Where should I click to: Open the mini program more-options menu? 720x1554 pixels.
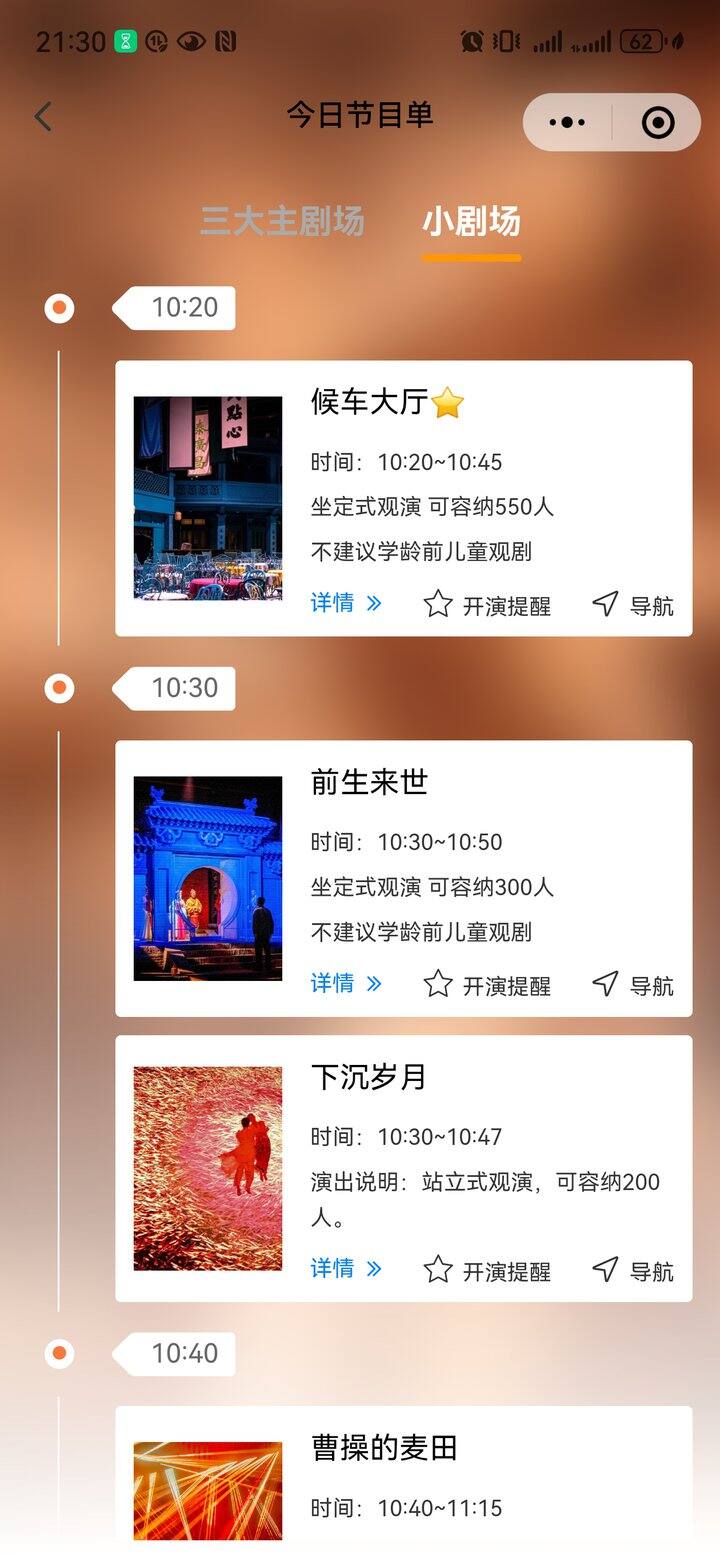tap(567, 123)
